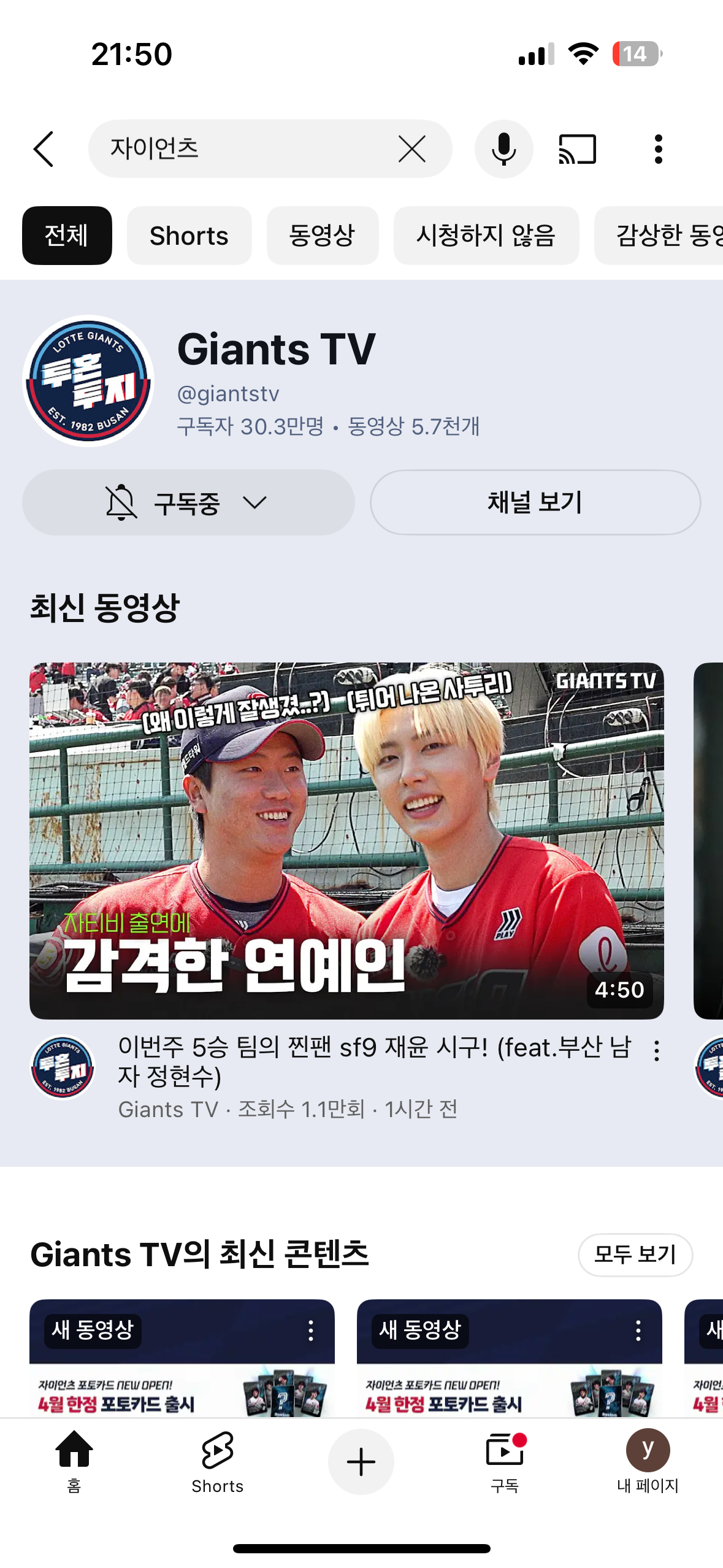The image size is (723, 1568).
Task: Switch to the Shorts tab
Action: (x=217, y=1461)
